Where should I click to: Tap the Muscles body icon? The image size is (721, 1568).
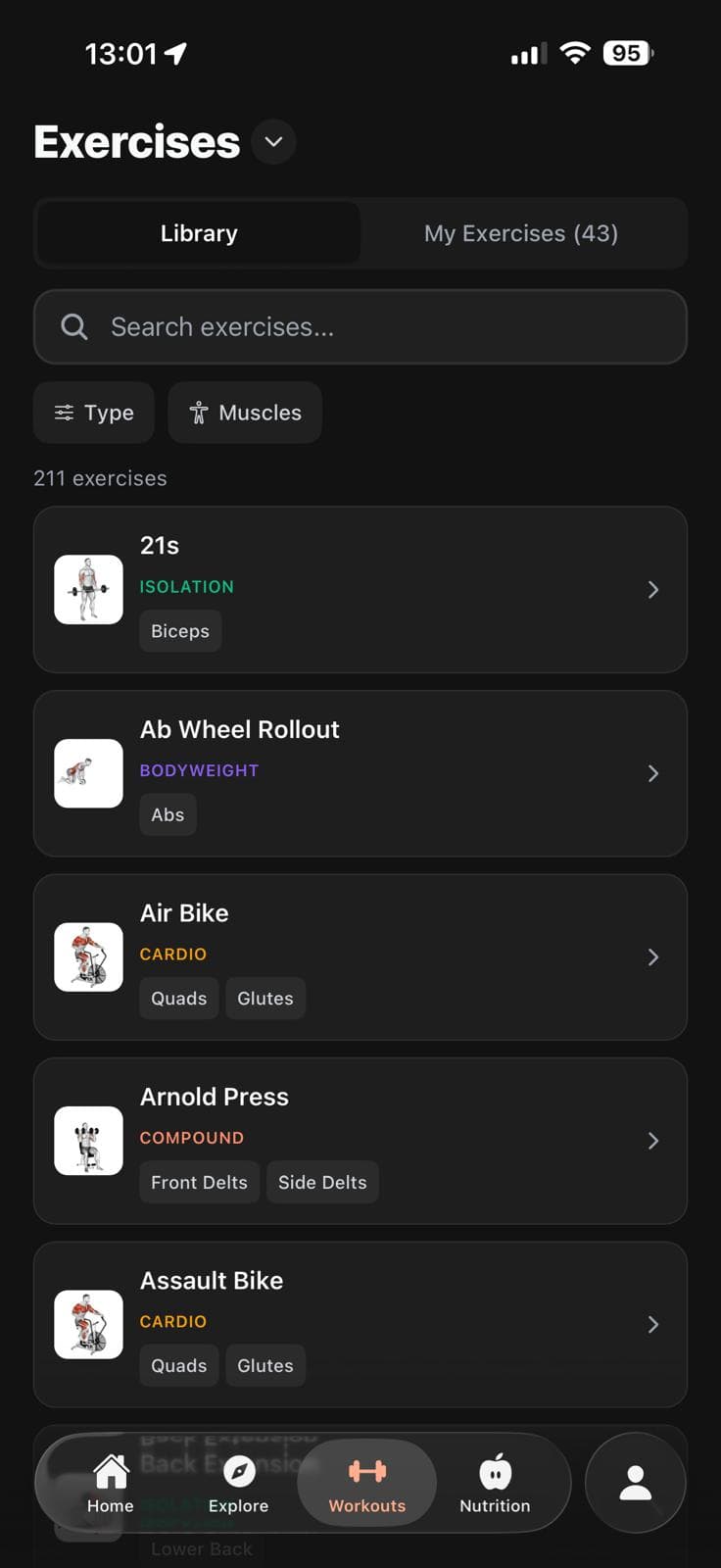click(199, 413)
